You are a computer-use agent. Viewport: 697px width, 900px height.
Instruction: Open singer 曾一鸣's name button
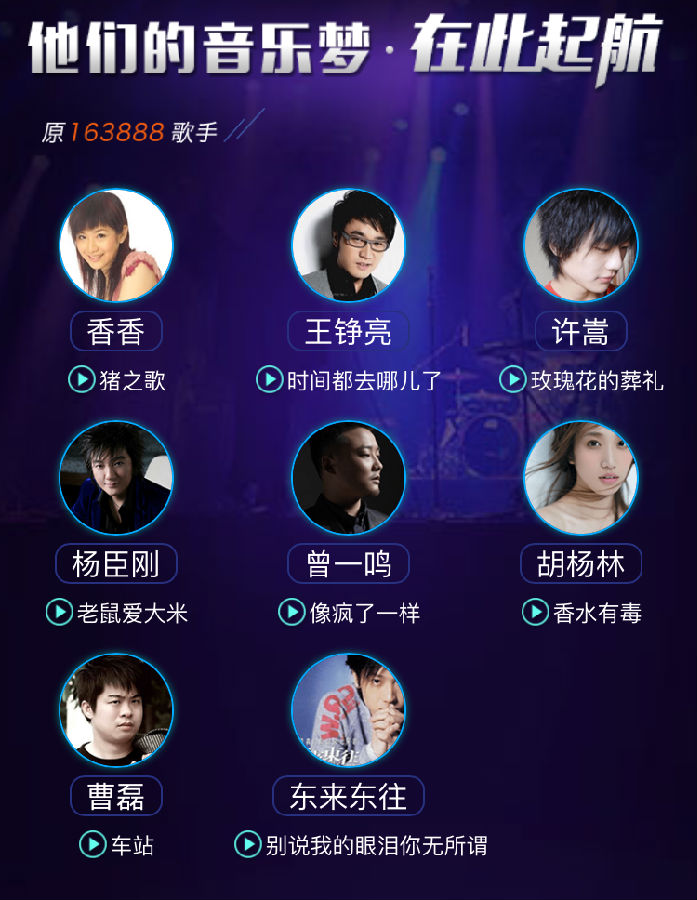[348, 564]
